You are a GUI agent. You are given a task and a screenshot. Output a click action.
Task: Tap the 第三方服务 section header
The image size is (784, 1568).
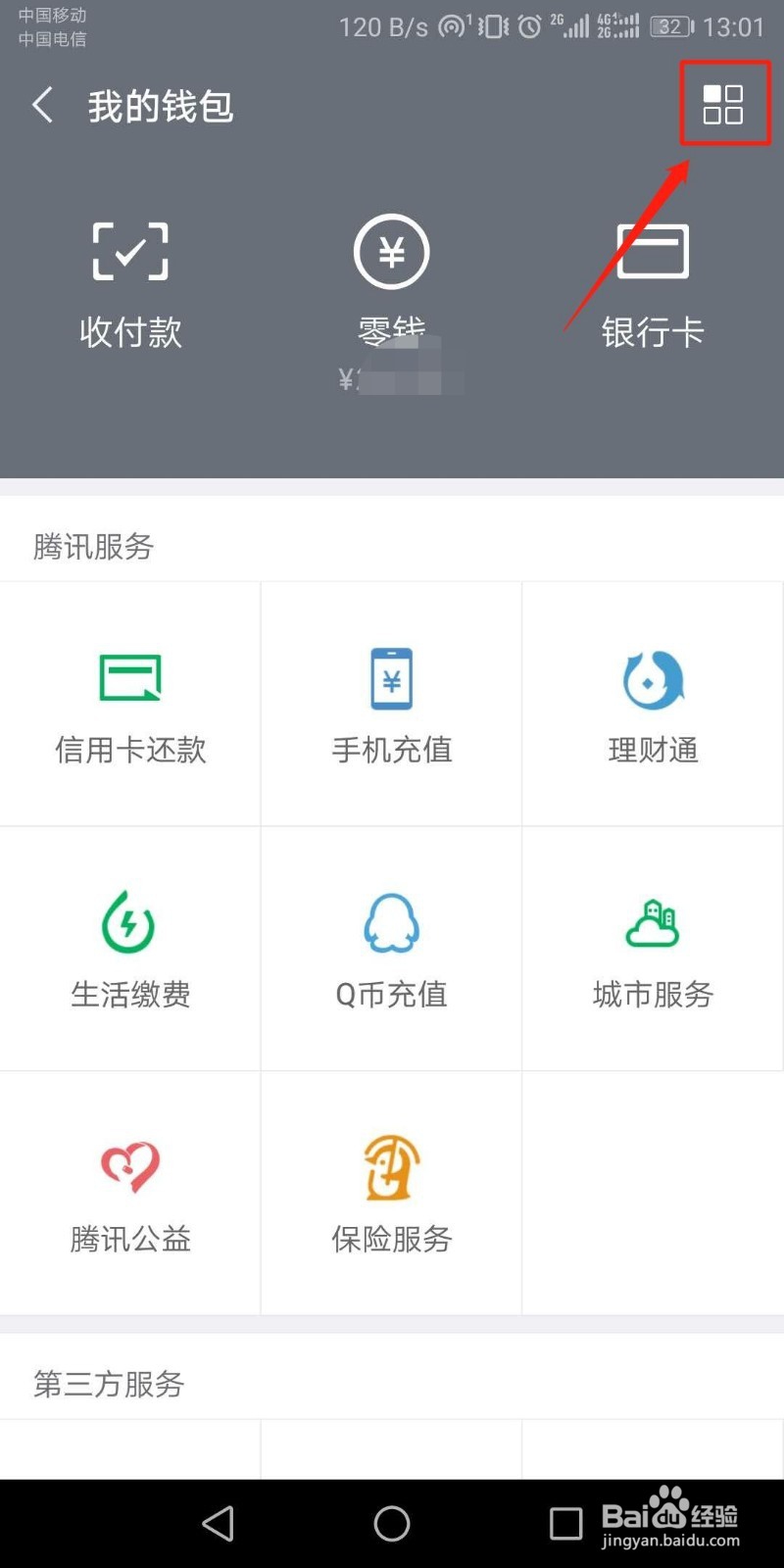pyautogui.click(x=106, y=1385)
